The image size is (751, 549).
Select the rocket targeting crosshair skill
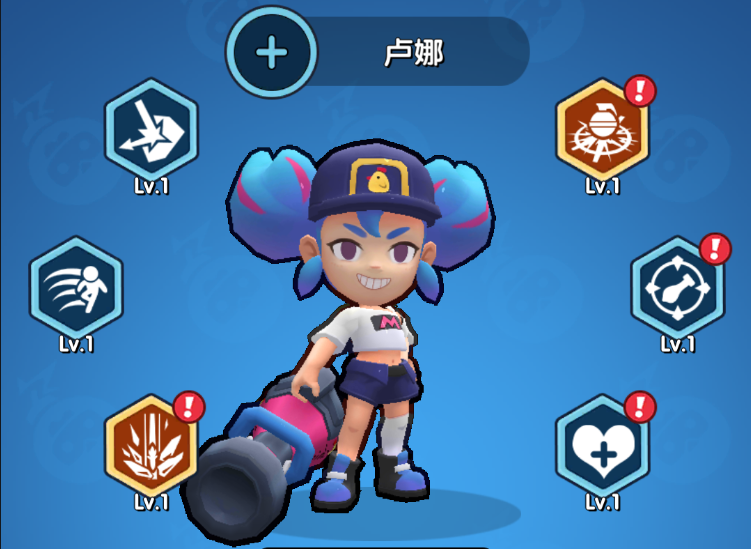(x=677, y=285)
